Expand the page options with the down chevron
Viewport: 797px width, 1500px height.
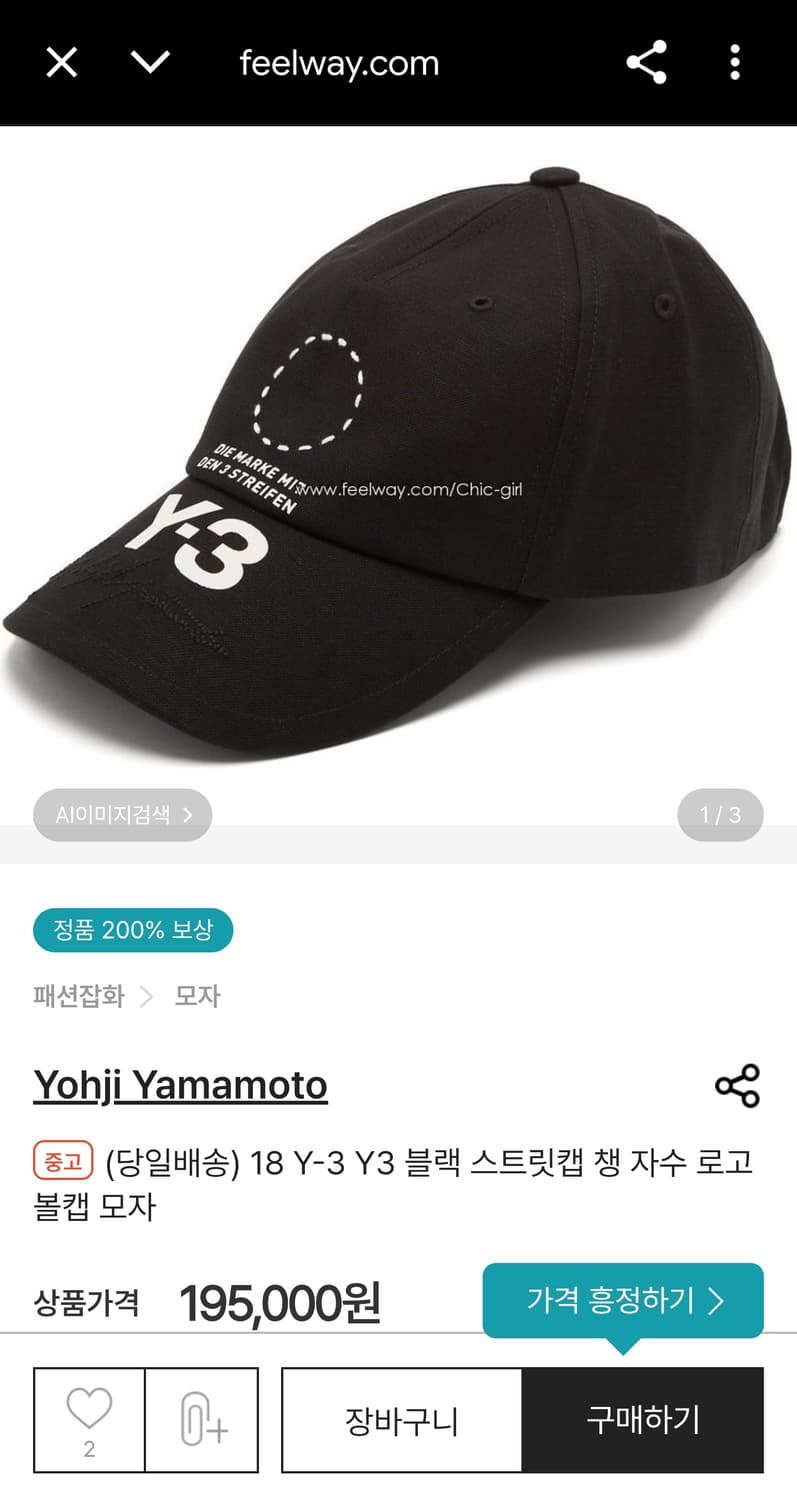(149, 63)
